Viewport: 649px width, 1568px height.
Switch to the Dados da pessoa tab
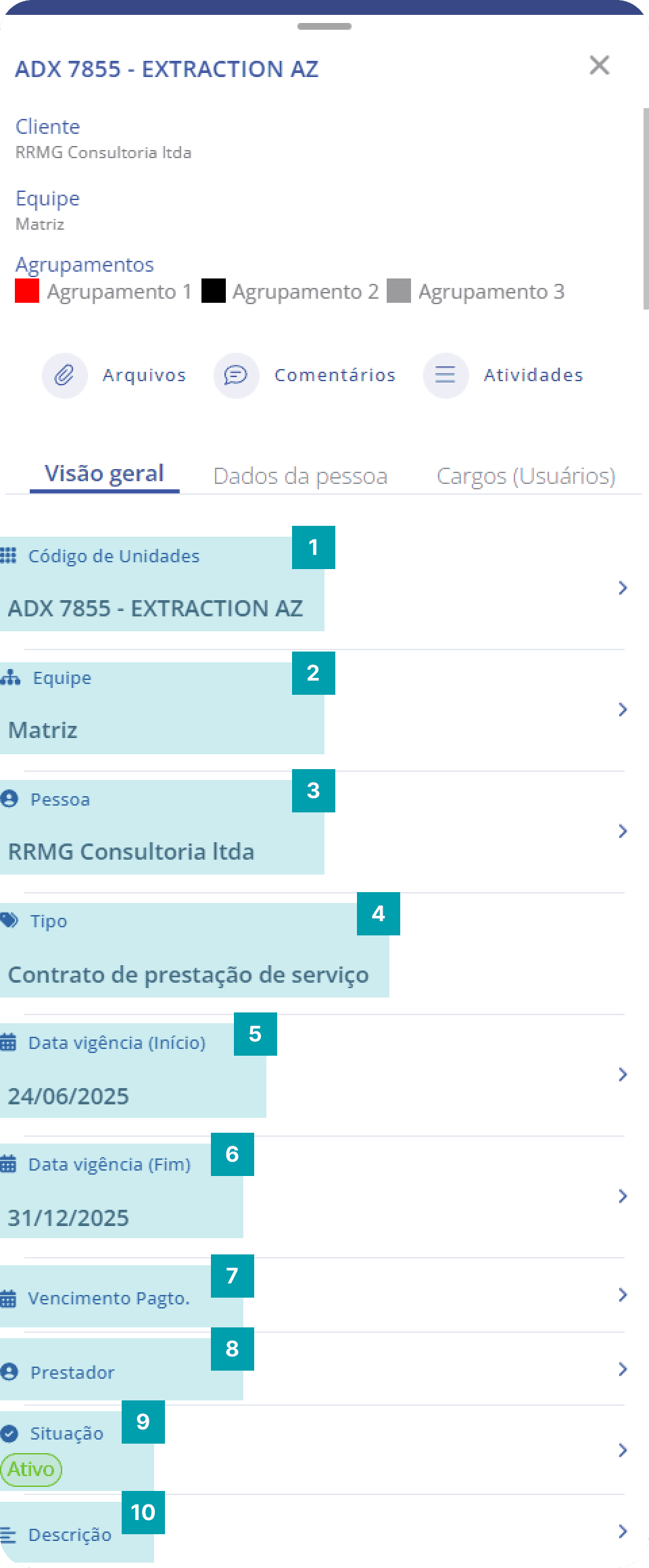(x=299, y=475)
